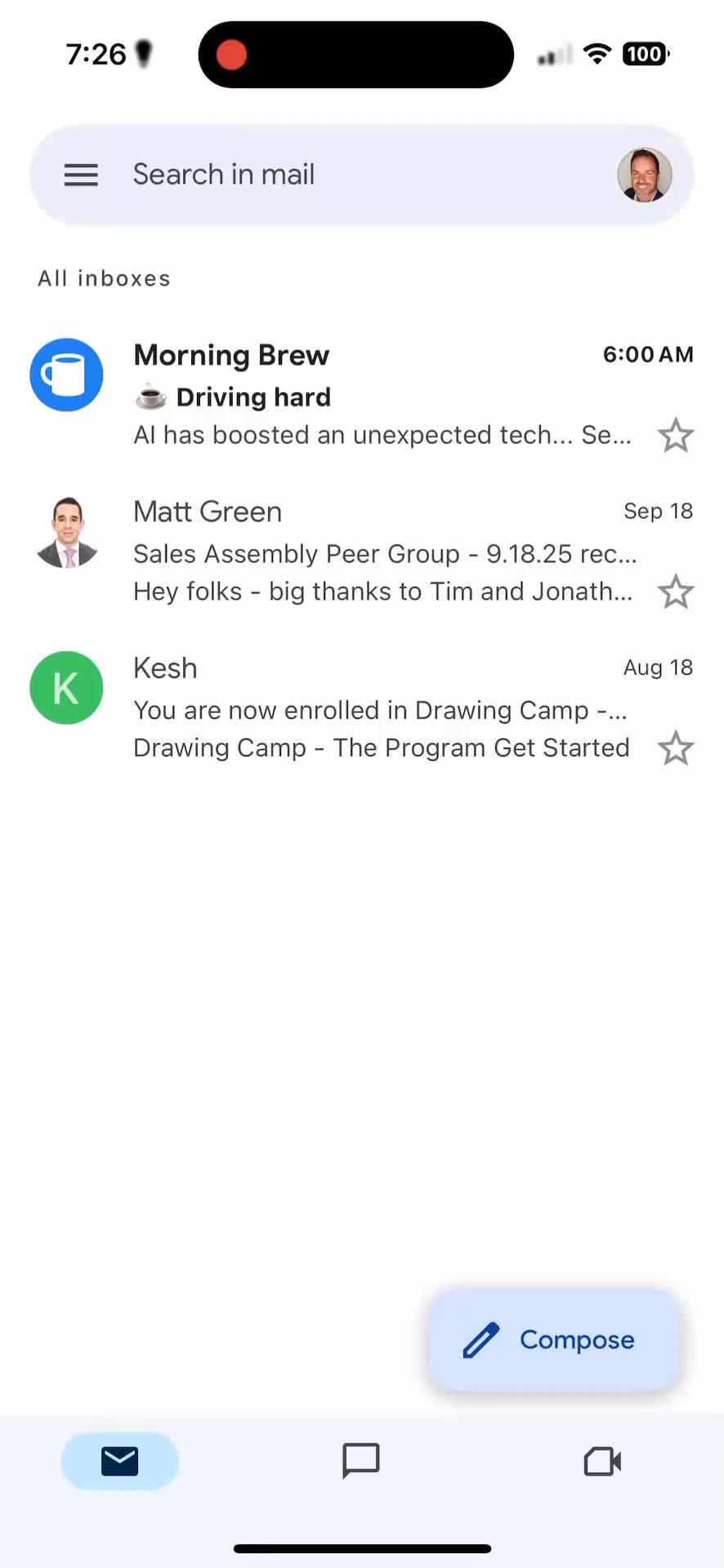Screen dimensions: 724x1568
Task: Select Kesh's green K avatar
Action: coord(66,688)
